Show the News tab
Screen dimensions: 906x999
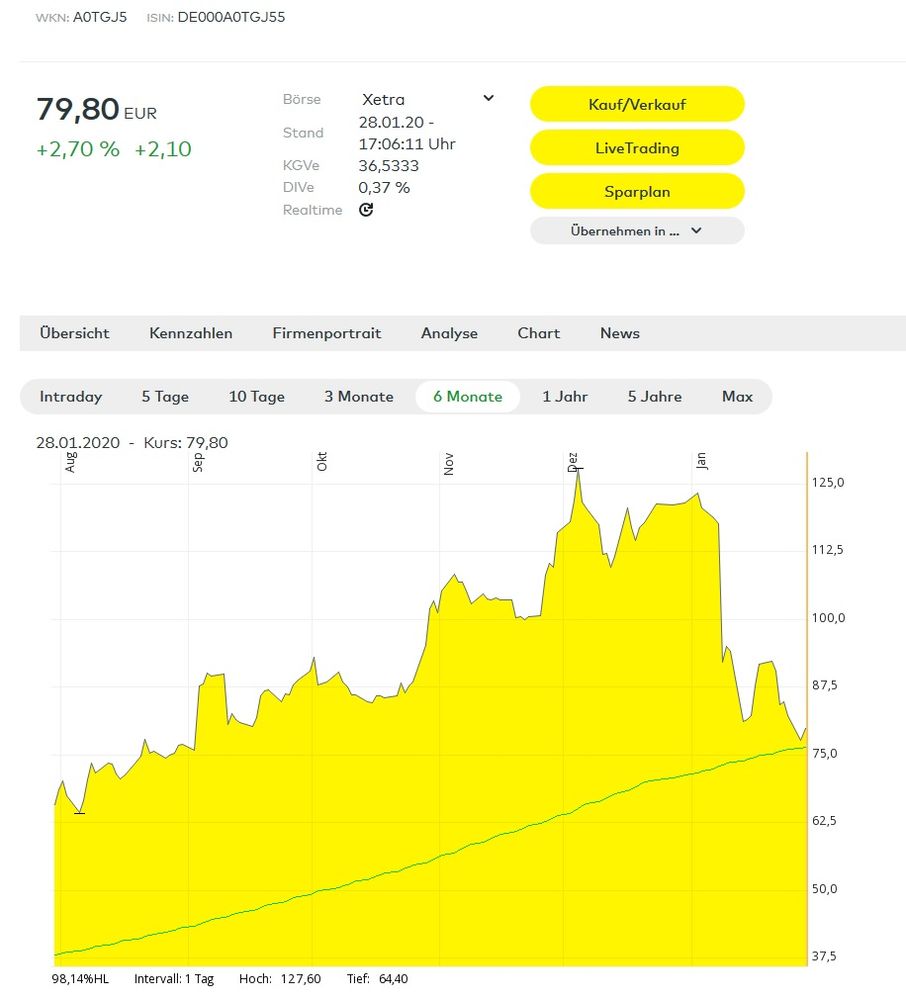pyautogui.click(x=620, y=333)
